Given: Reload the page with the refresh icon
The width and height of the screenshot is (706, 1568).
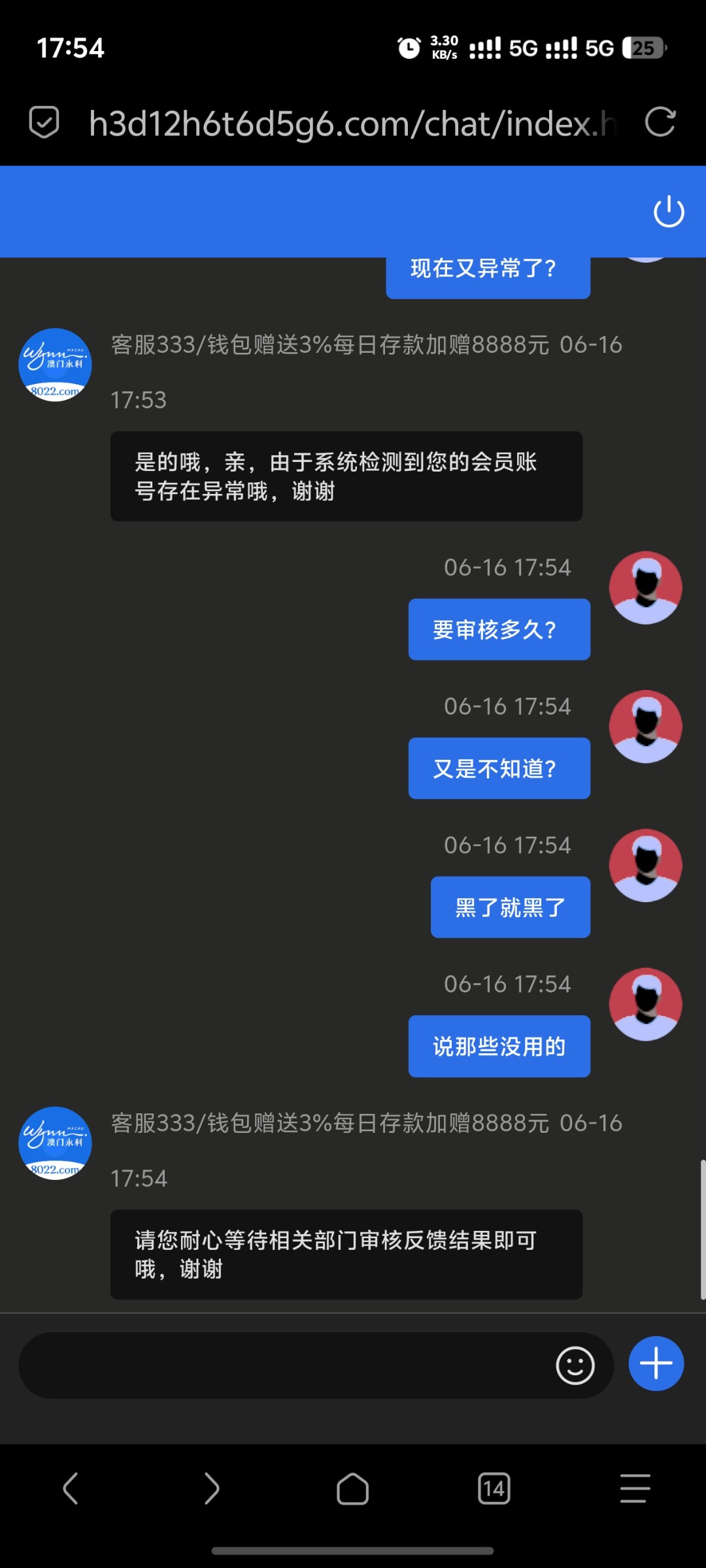Looking at the screenshot, I should (660, 122).
